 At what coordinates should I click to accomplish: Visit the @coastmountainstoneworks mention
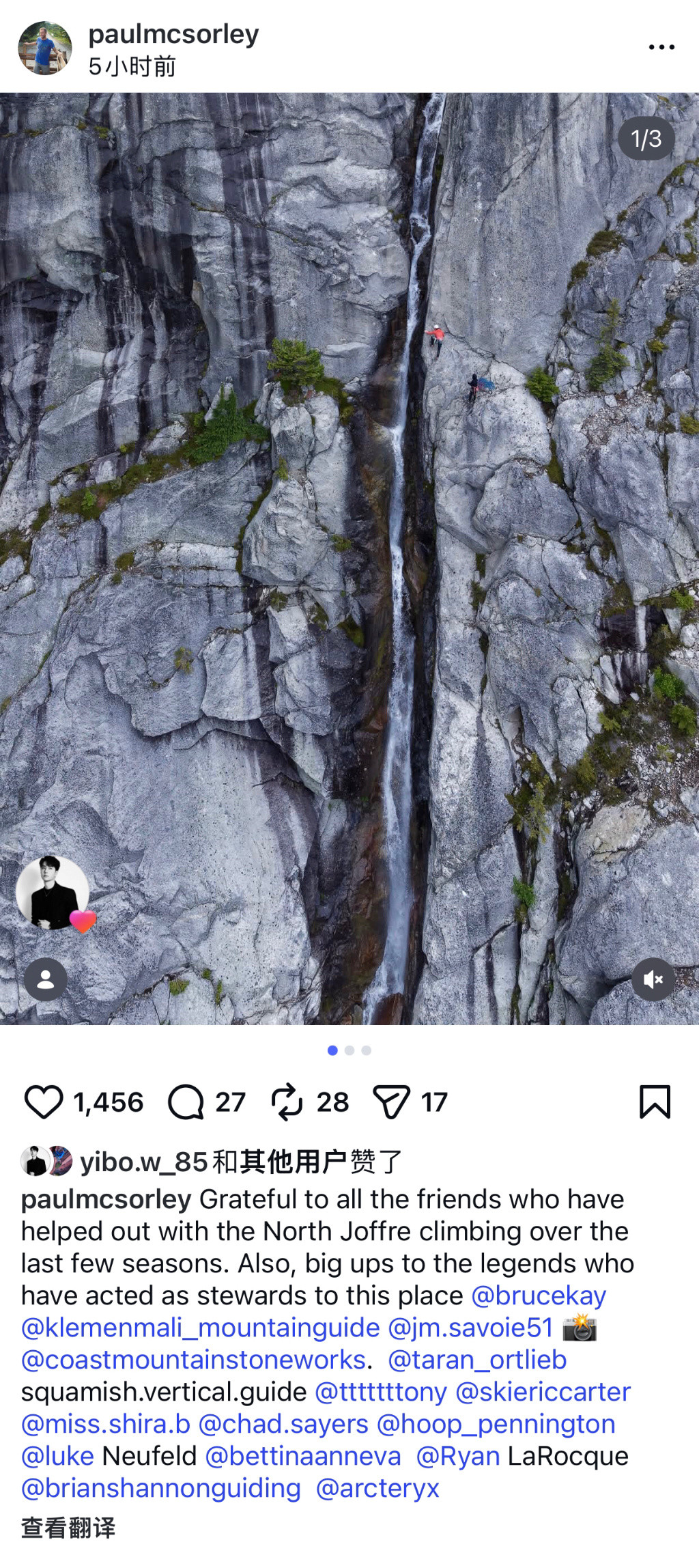[x=194, y=1360]
